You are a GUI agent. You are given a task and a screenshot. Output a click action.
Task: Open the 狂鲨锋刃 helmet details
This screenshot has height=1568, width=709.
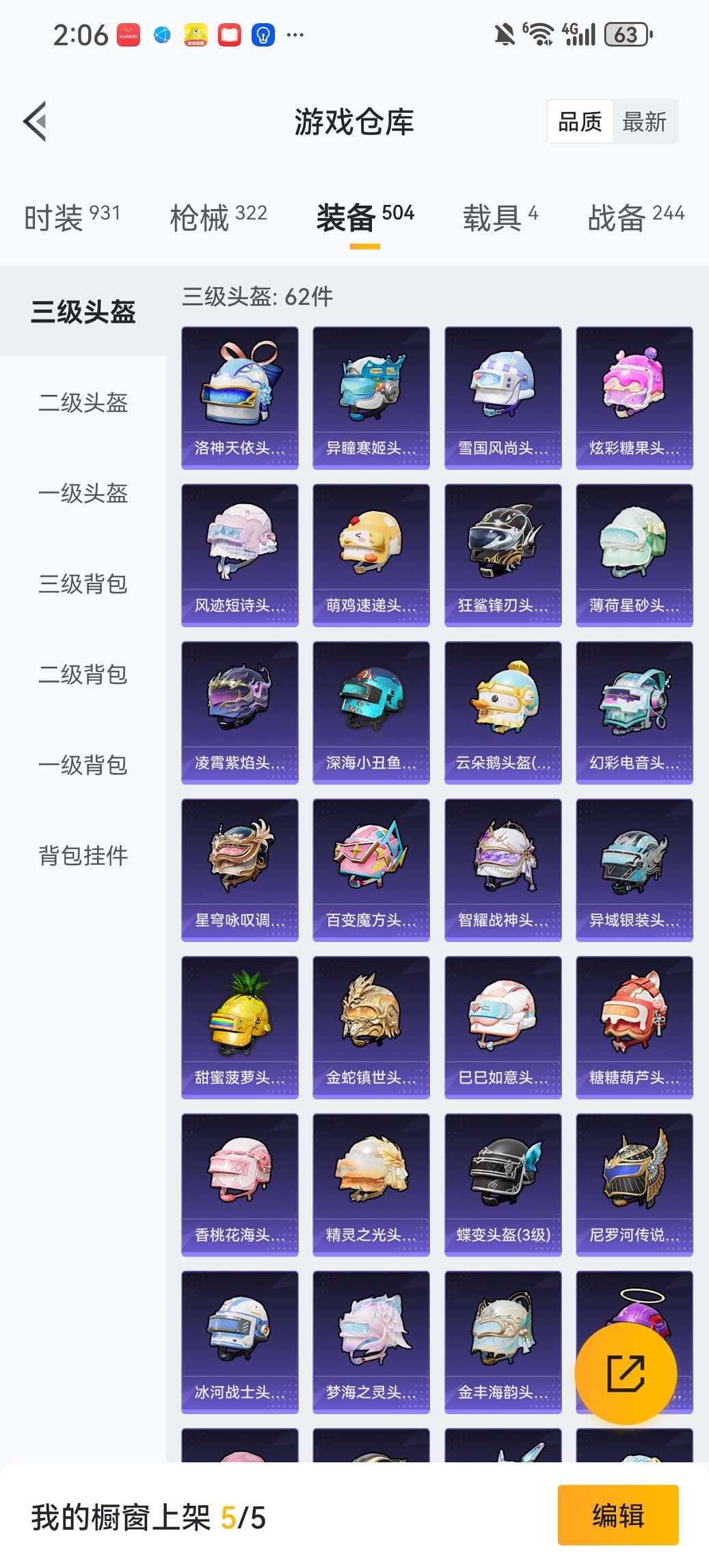pos(502,553)
